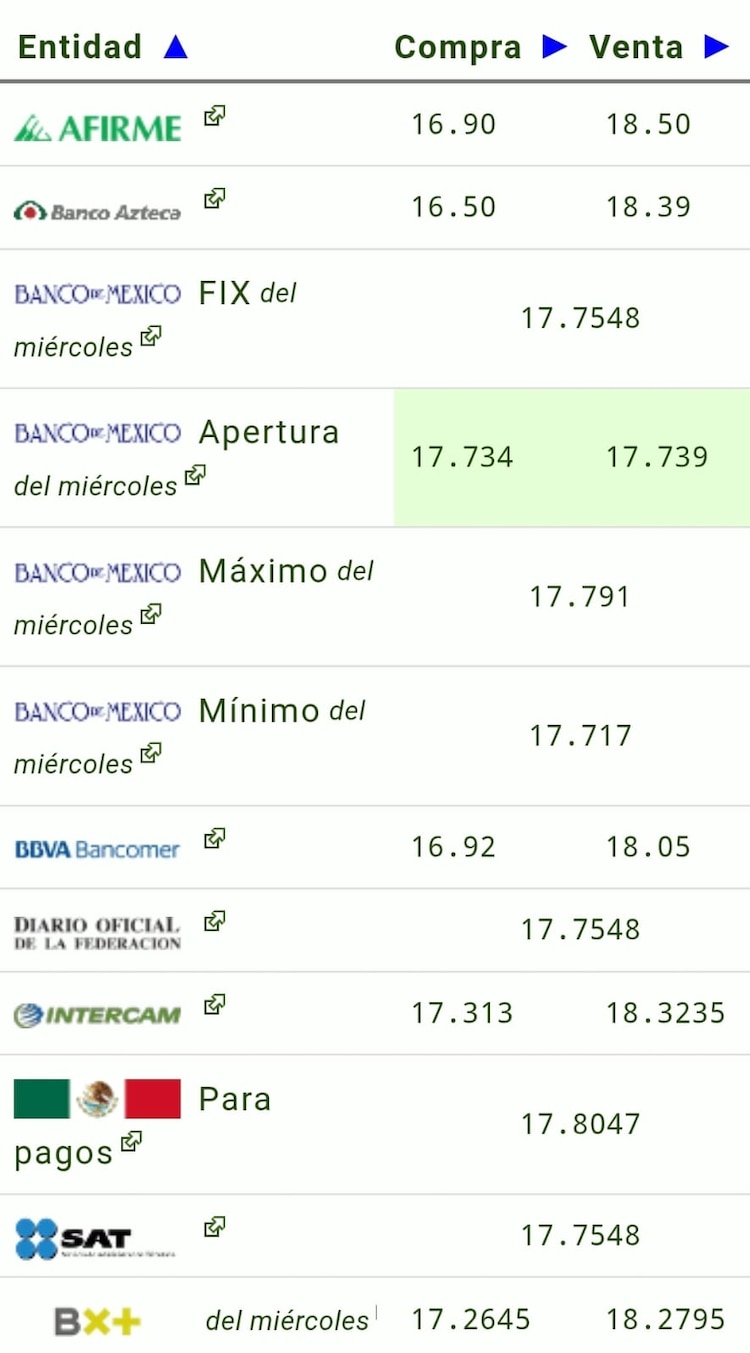Sort rates by the Venta column
Image resolution: width=750 pixels, height=1353 pixels.
pyautogui.click(x=636, y=46)
